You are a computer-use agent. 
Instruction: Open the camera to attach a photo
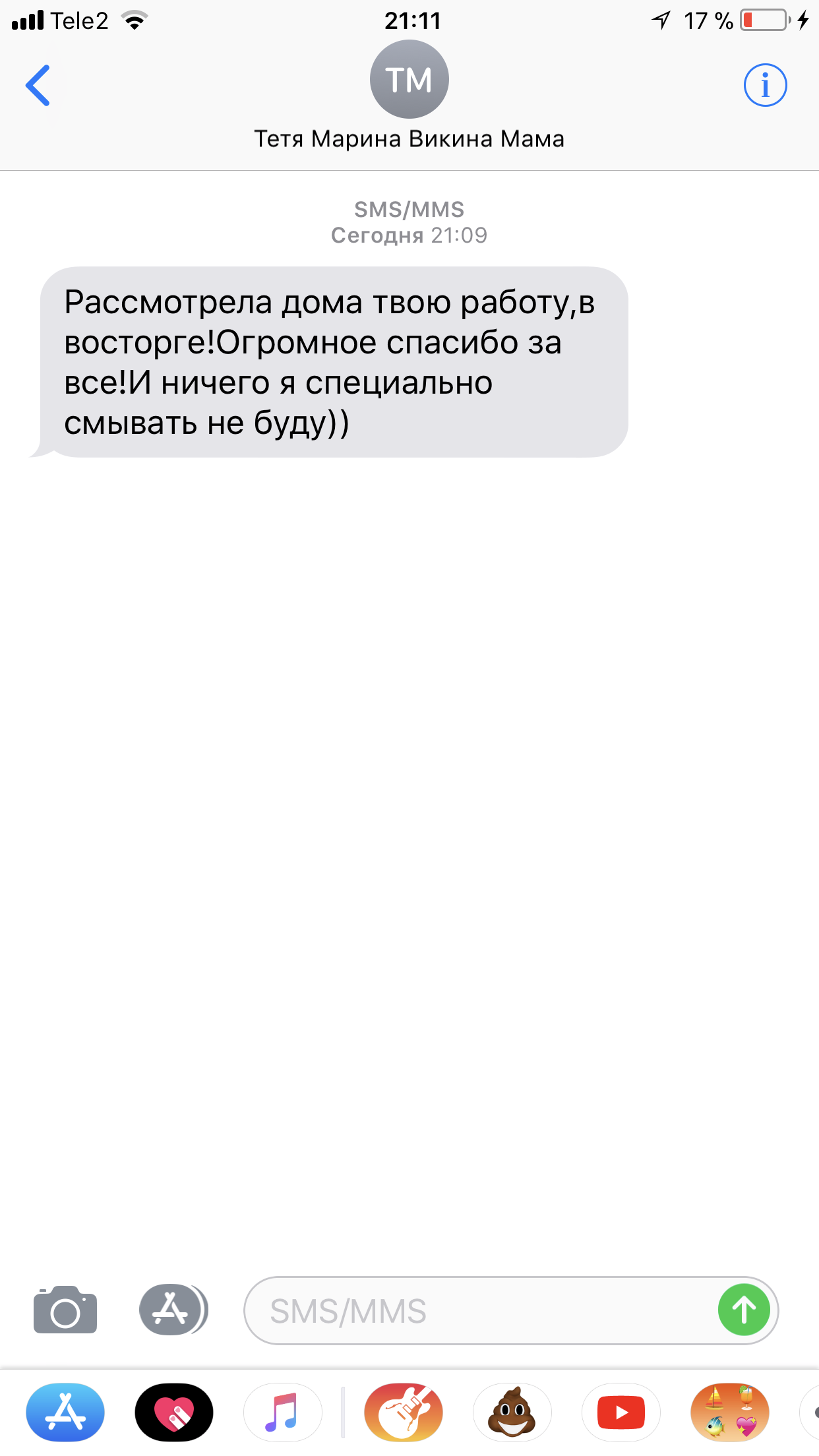click(65, 1310)
